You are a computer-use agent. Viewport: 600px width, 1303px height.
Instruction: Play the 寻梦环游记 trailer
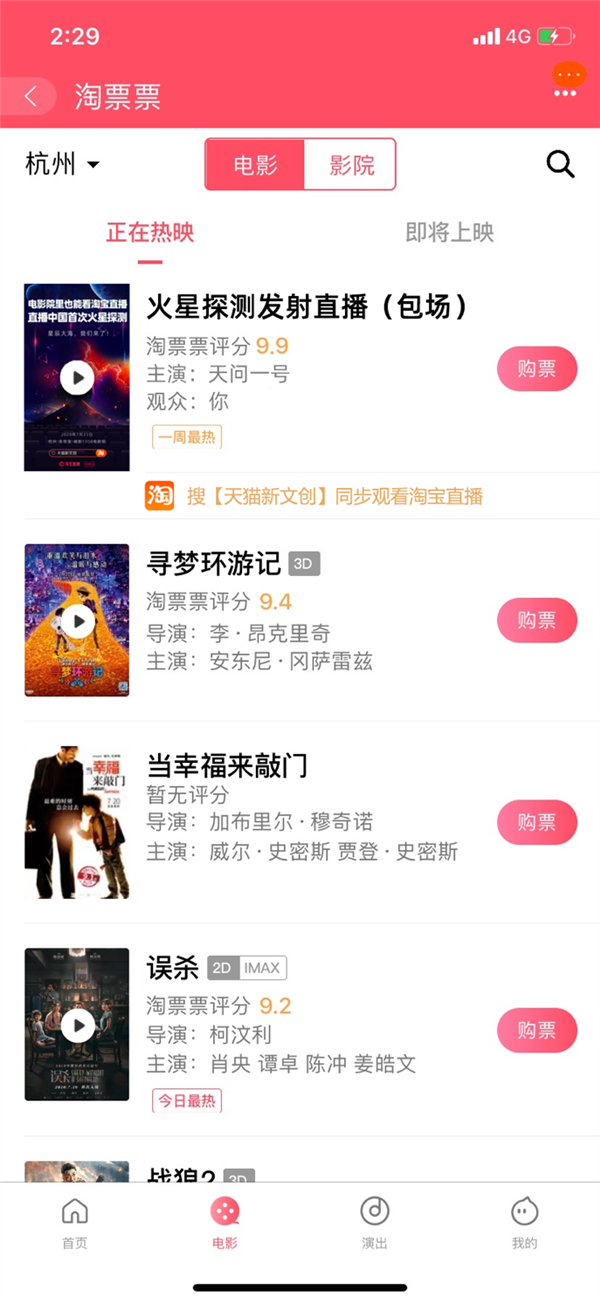[x=77, y=621]
